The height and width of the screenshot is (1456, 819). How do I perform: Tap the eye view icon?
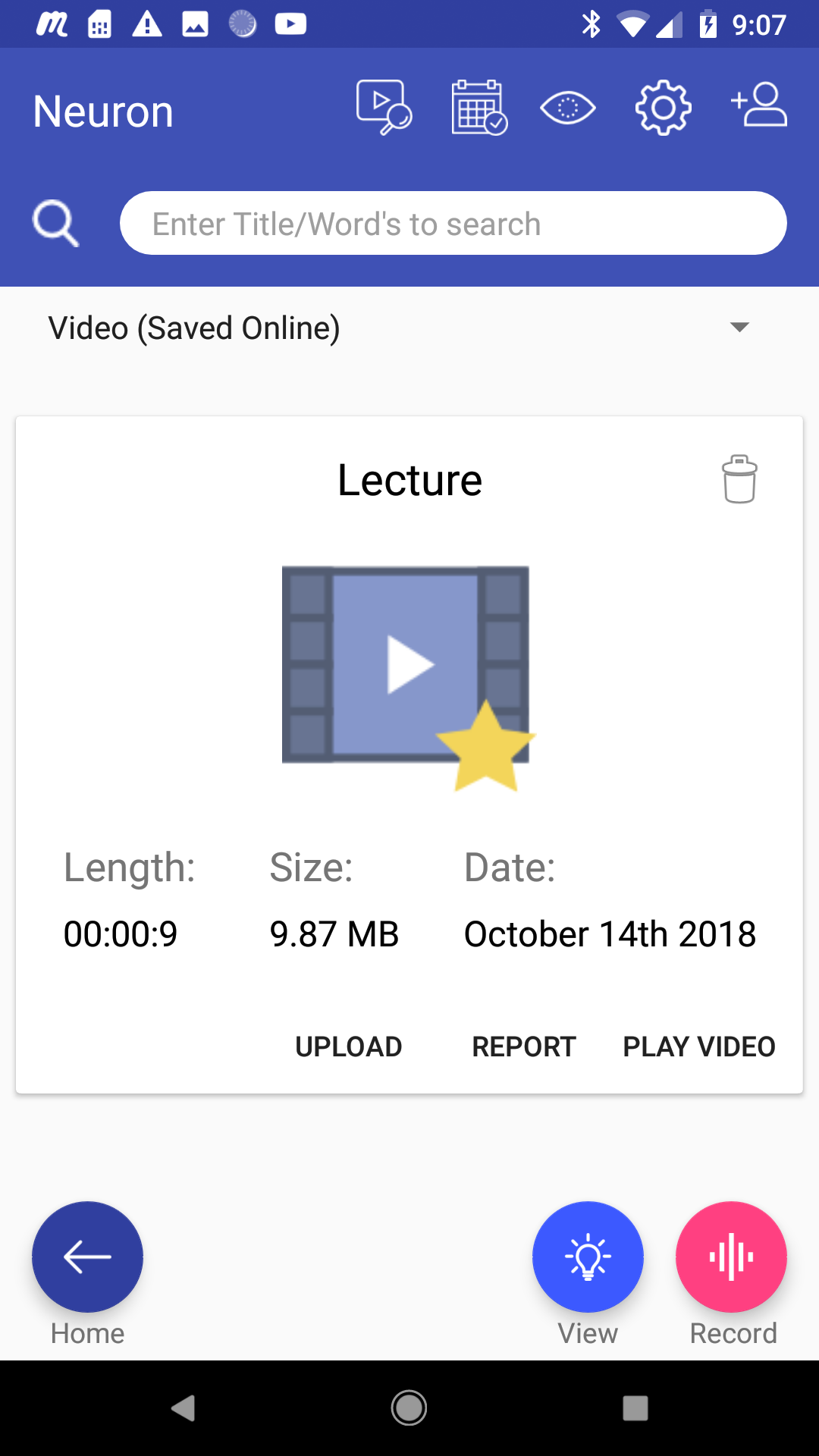(x=568, y=108)
